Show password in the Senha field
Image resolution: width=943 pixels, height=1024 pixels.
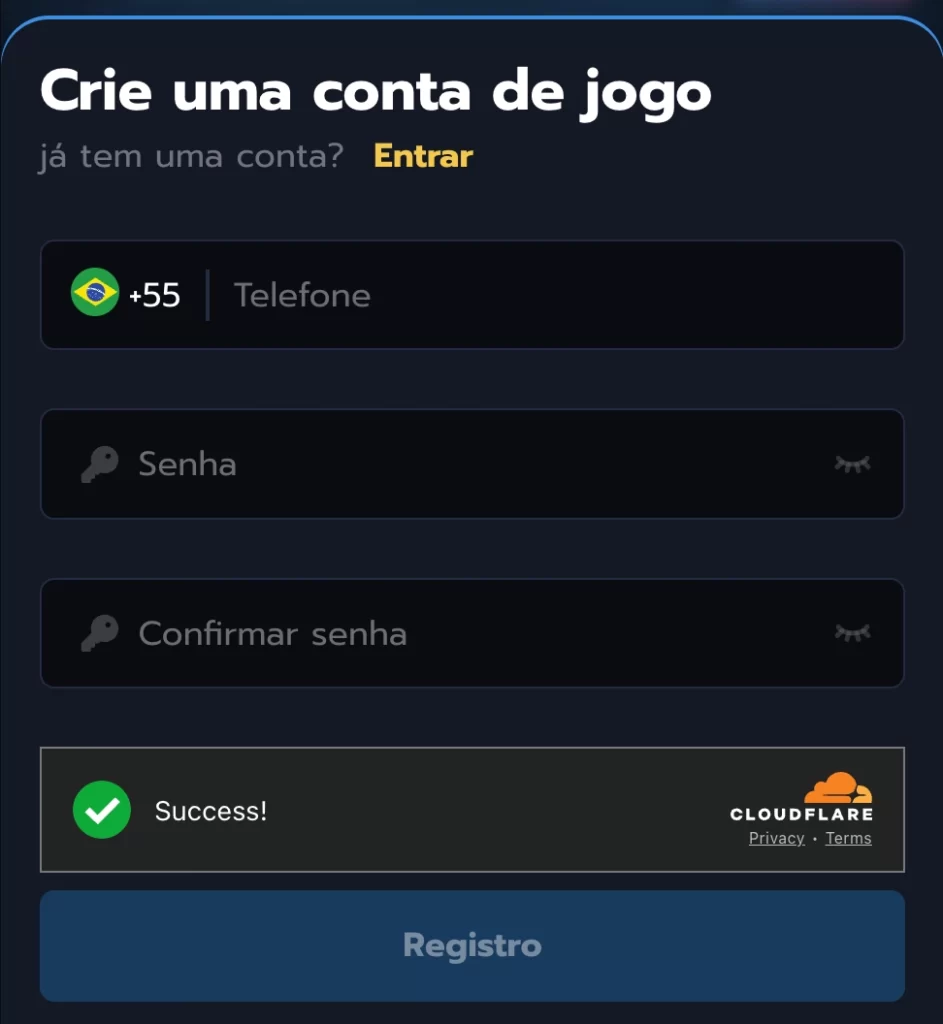[x=852, y=464]
